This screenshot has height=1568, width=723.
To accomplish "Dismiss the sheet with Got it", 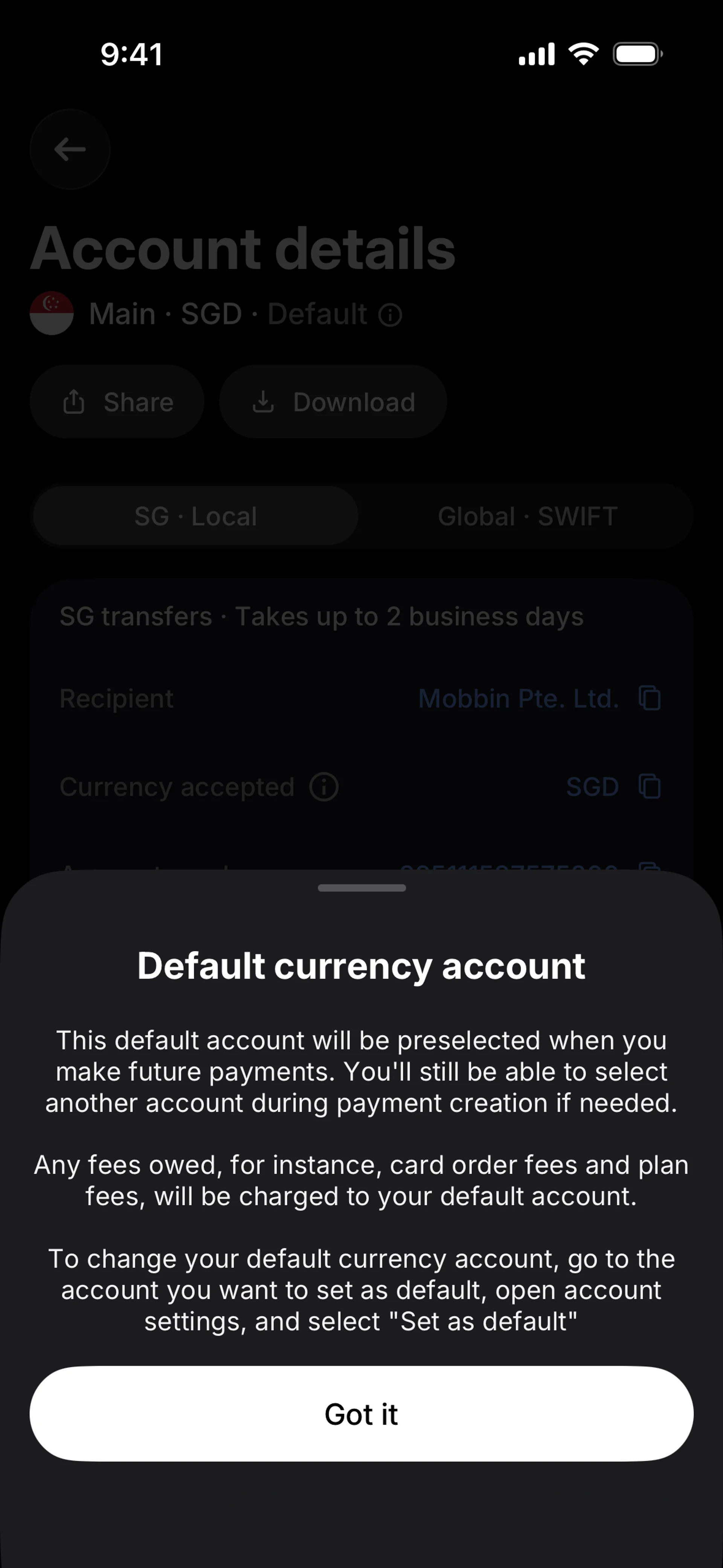I will [x=361, y=1414].
